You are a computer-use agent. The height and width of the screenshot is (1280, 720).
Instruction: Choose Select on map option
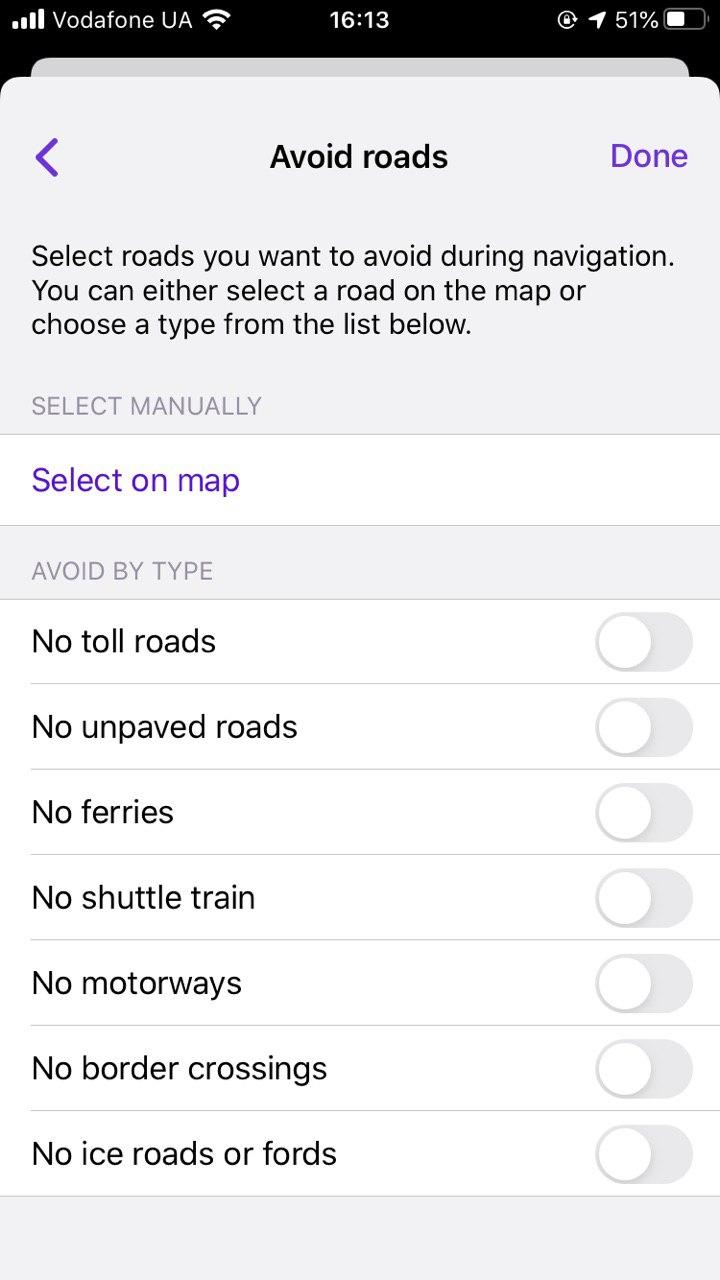136,480
